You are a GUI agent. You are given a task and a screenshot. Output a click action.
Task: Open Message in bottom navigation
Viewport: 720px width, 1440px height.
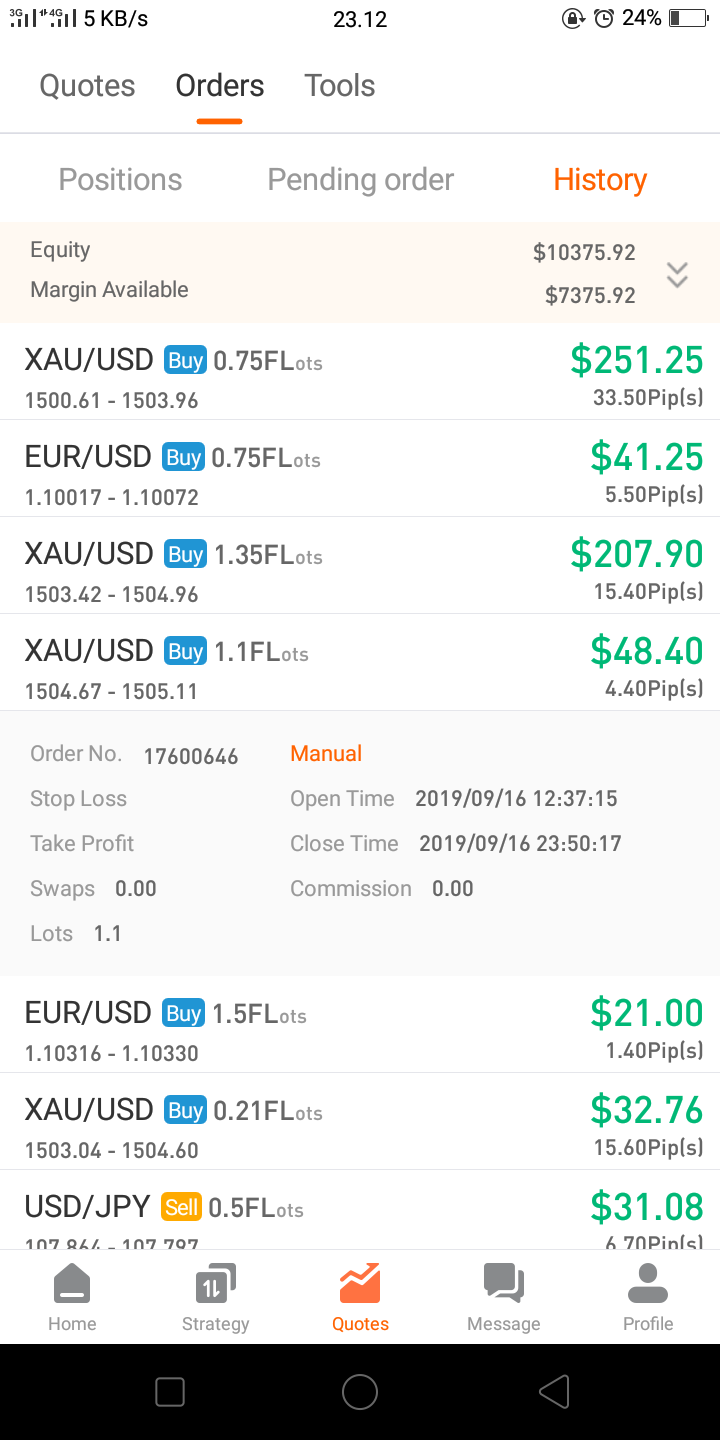click(x=503, y=1297)
